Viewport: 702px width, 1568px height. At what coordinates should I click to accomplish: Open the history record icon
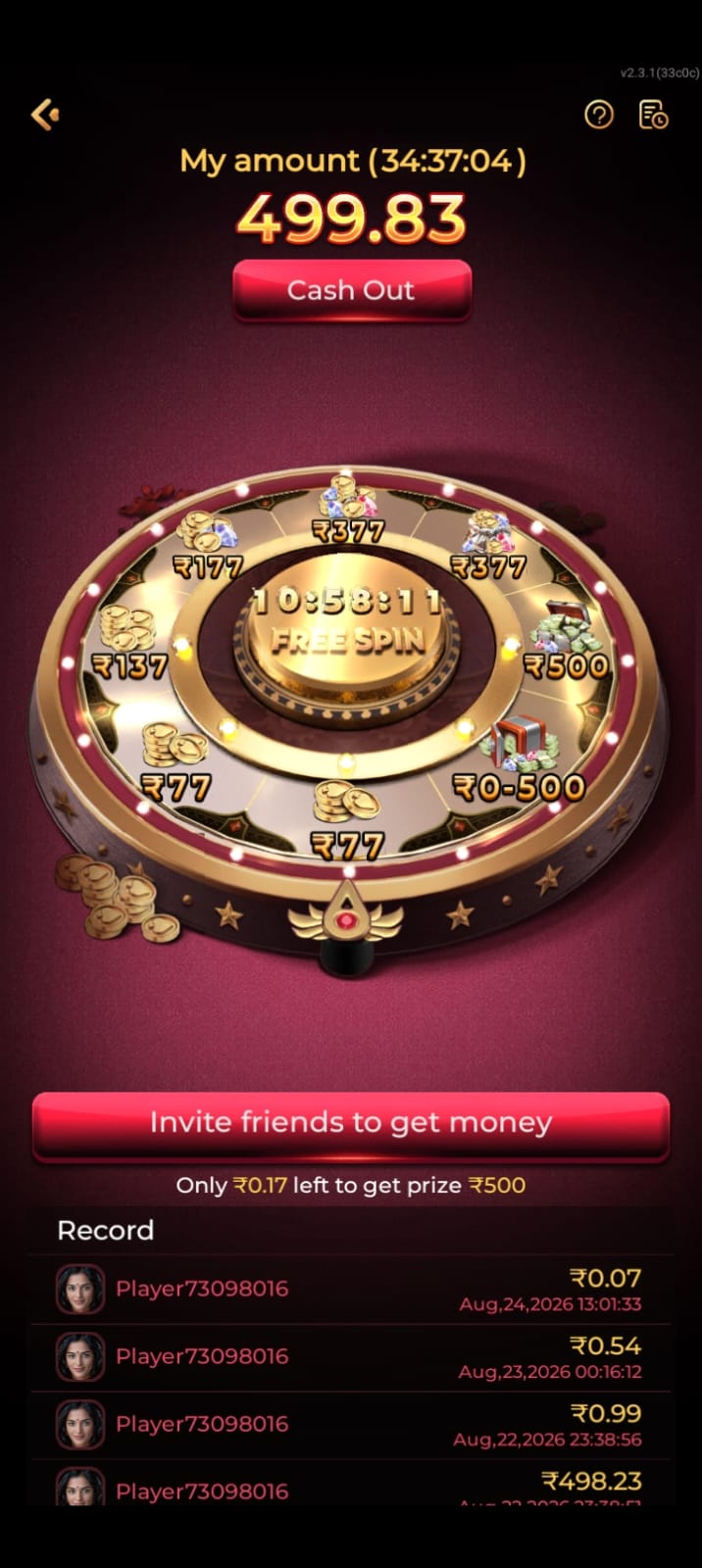[x=653, y=115]
